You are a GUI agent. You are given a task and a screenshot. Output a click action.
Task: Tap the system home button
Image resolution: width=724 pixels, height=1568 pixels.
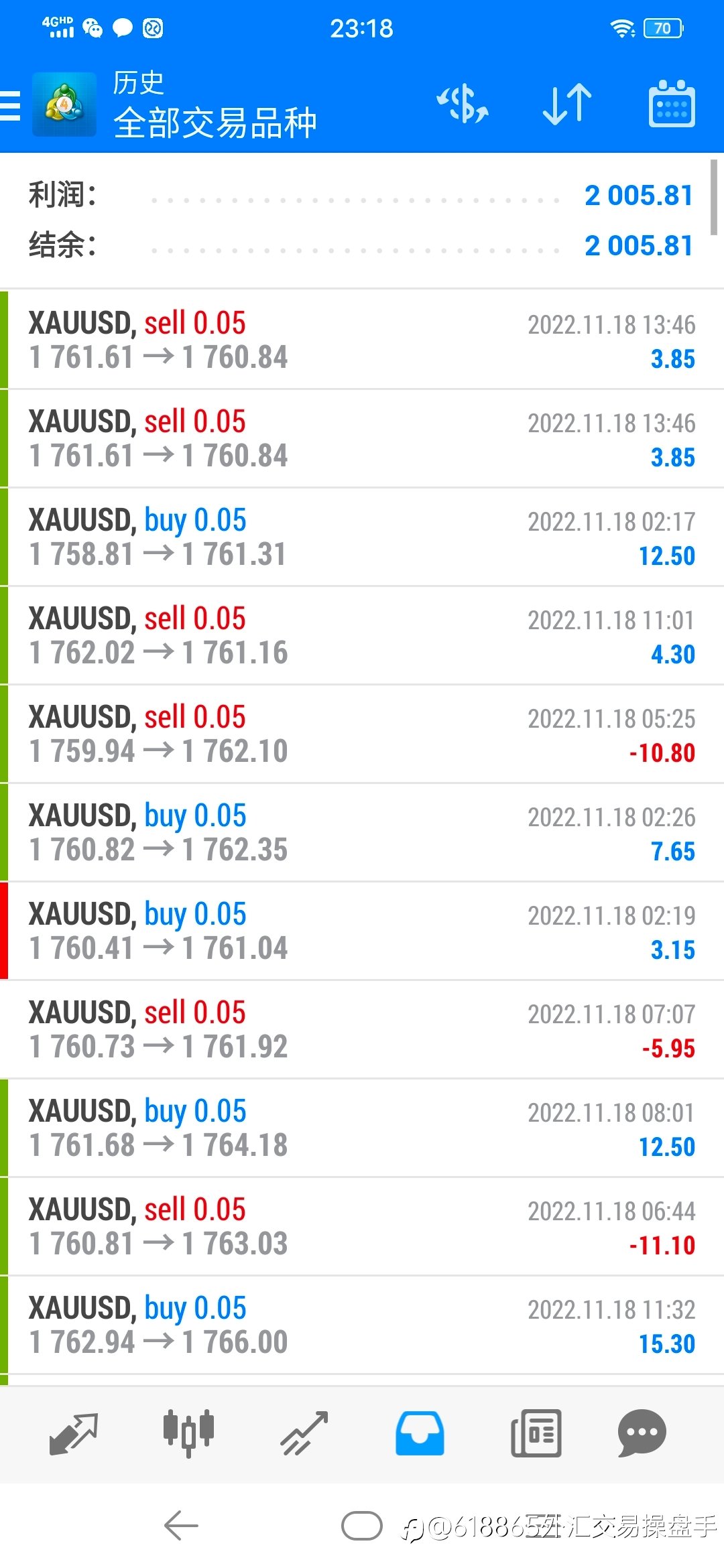coord(362,1526)
